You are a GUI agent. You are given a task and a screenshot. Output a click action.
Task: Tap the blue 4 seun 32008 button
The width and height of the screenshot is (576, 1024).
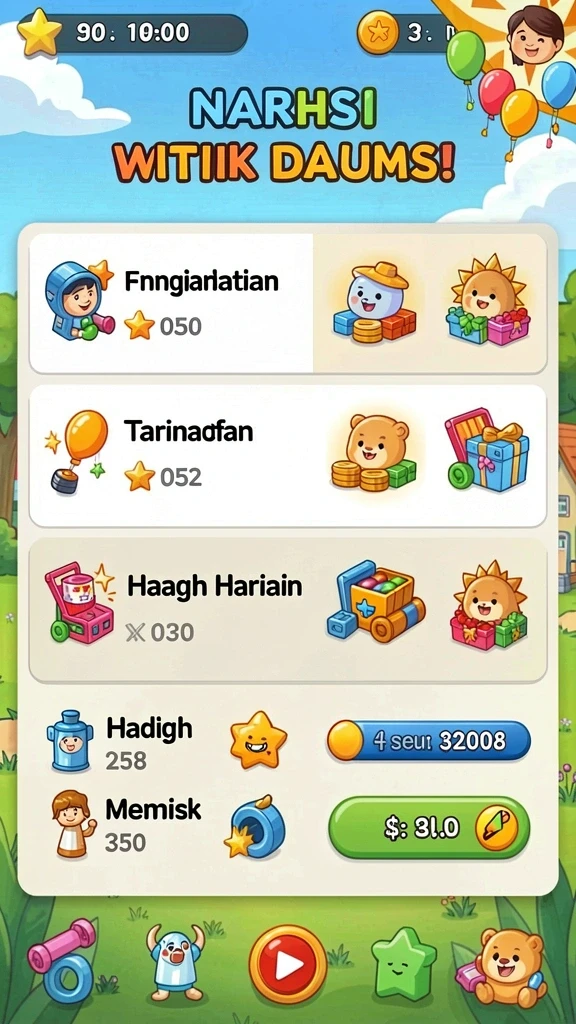coord(428,741)
